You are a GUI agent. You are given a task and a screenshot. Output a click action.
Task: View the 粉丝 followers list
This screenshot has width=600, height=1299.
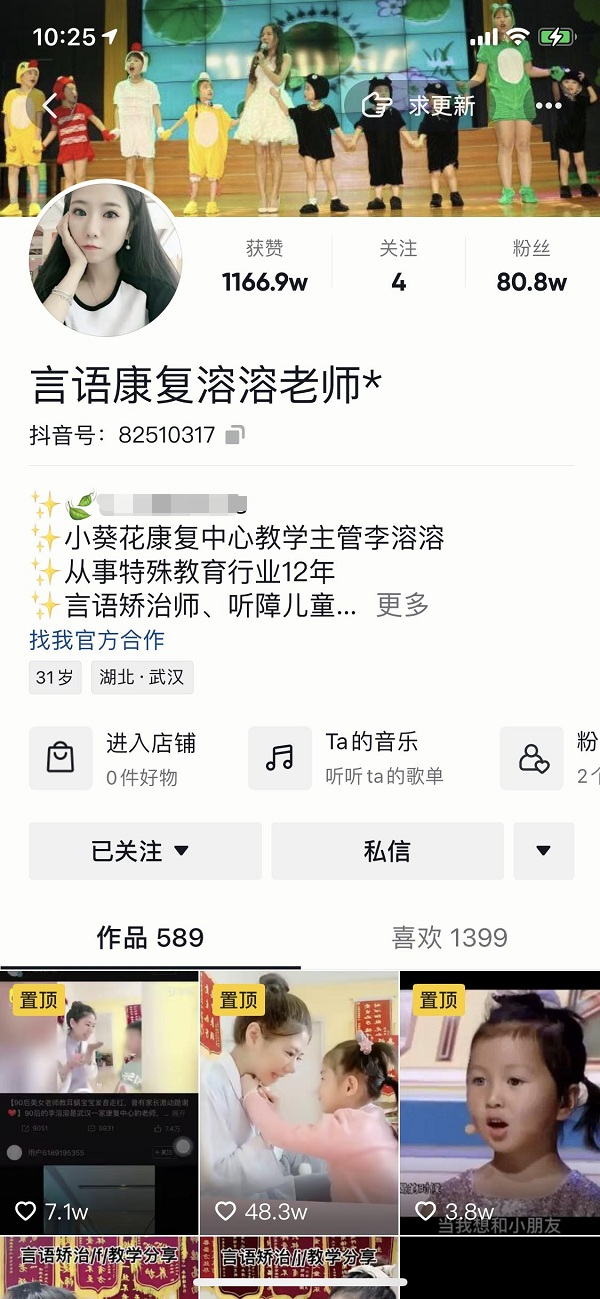tap(531, 266)
